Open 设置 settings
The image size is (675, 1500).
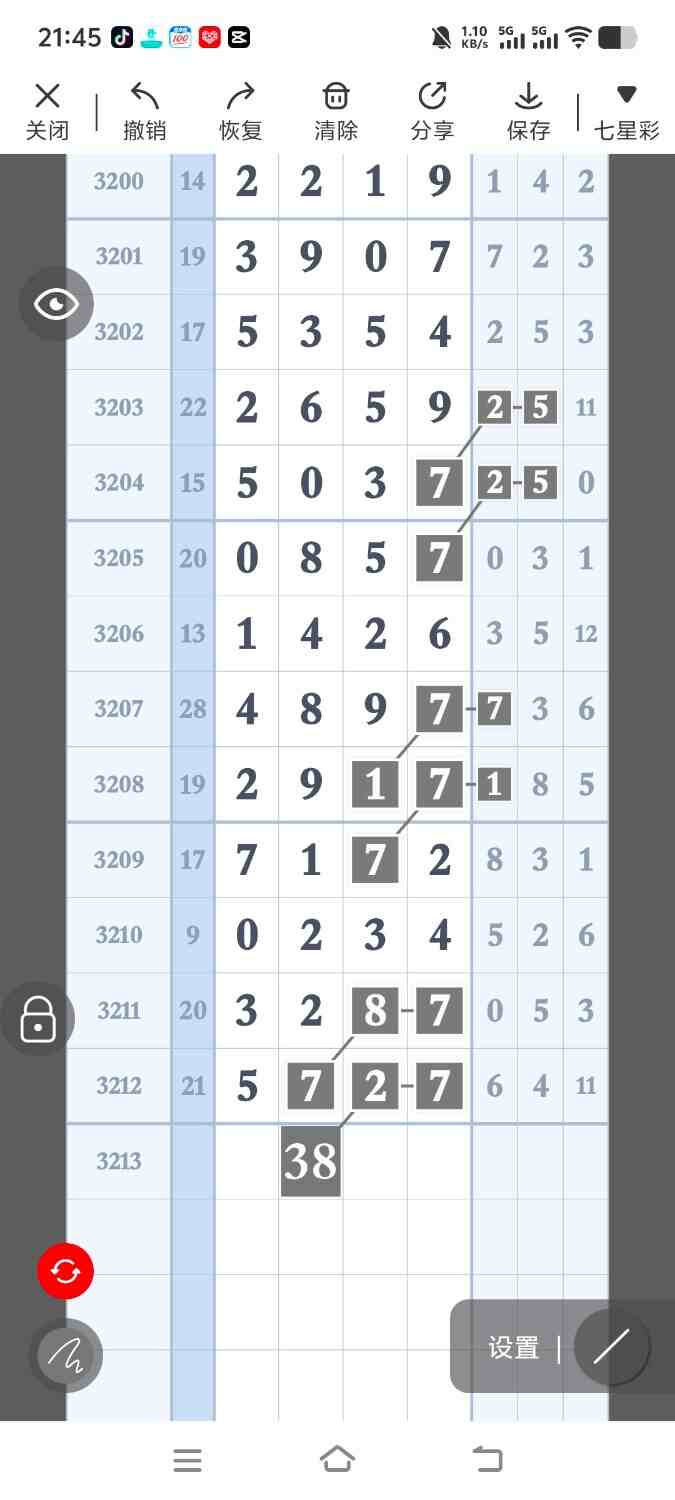(x=514, y=1347)
